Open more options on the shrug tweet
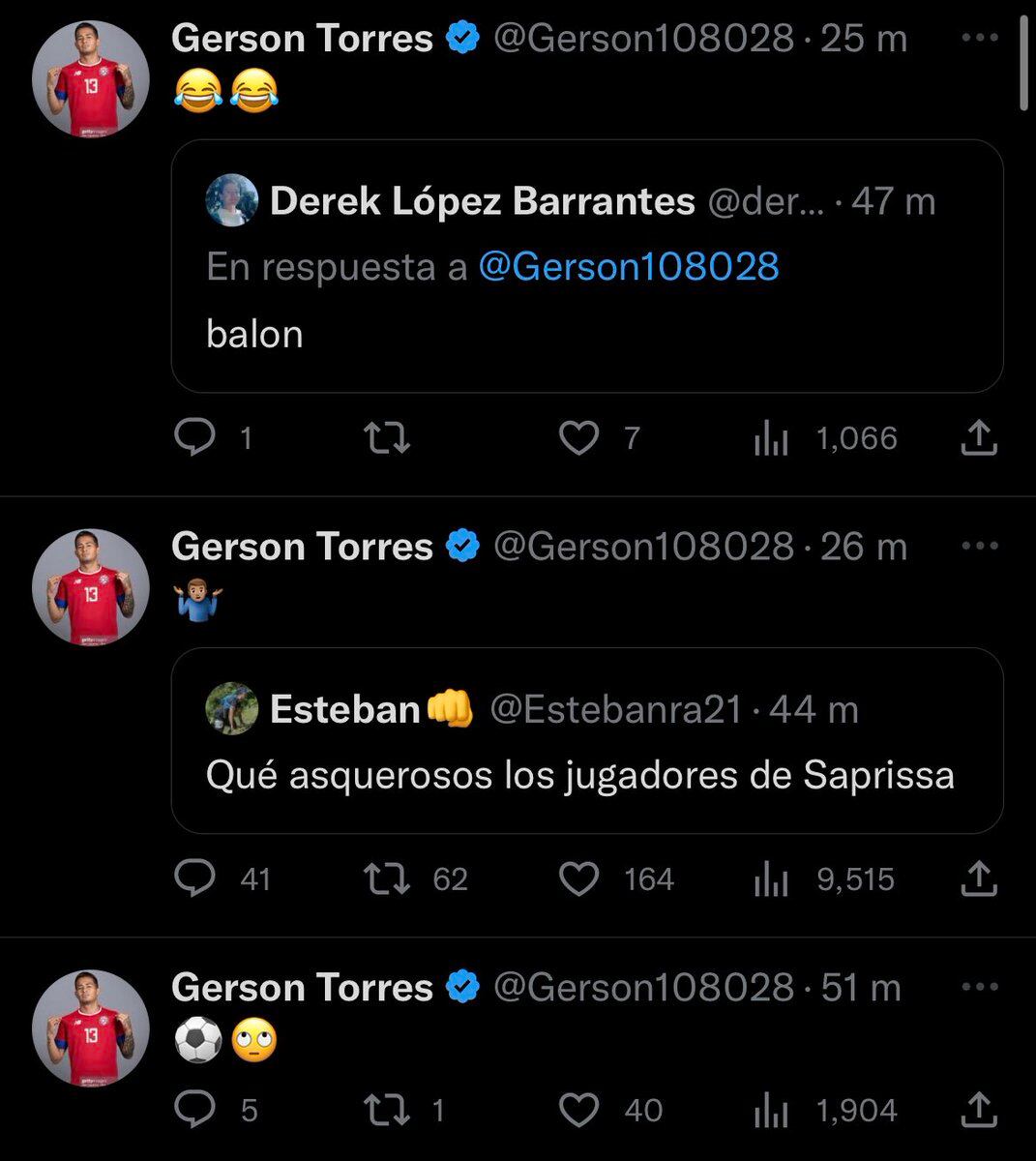1036x1161 pixels. [985, 545]
